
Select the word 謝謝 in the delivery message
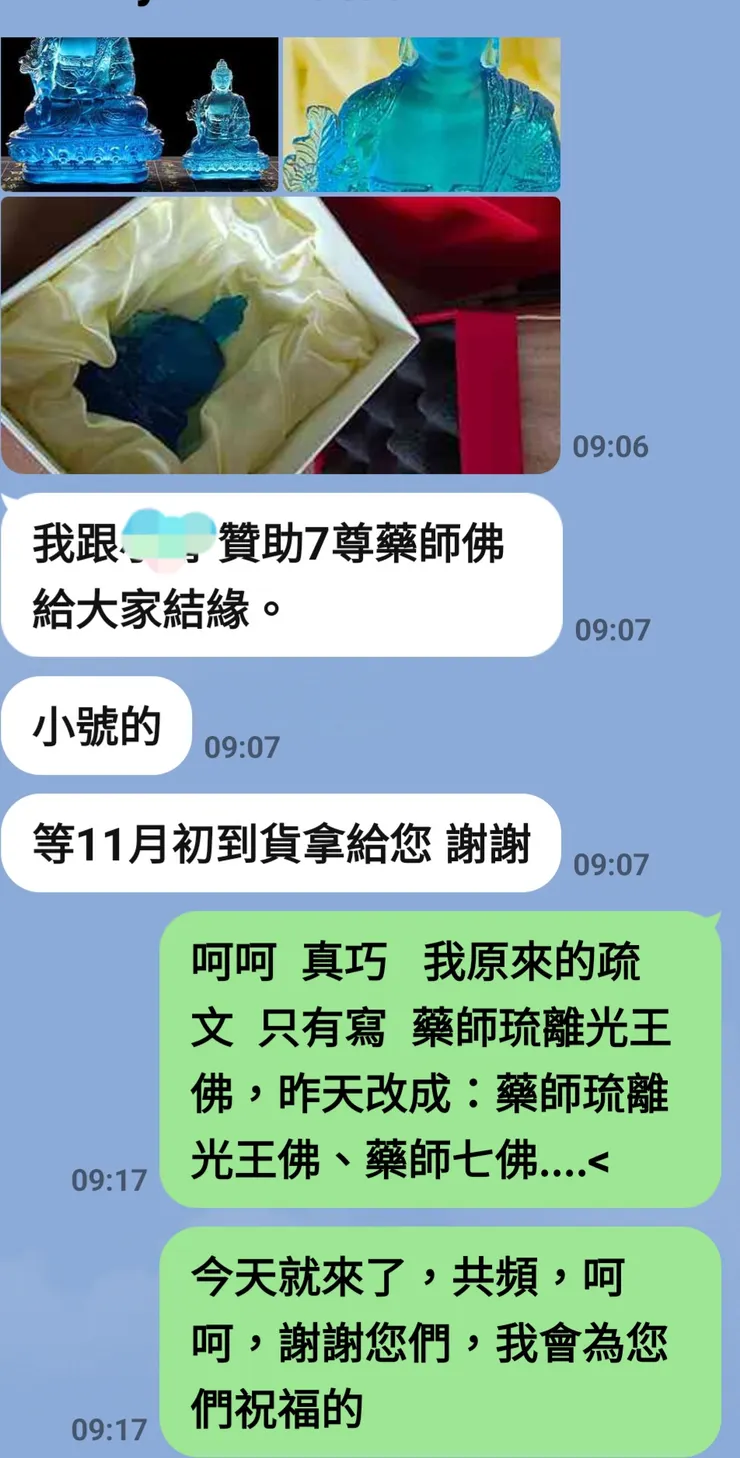488,843
